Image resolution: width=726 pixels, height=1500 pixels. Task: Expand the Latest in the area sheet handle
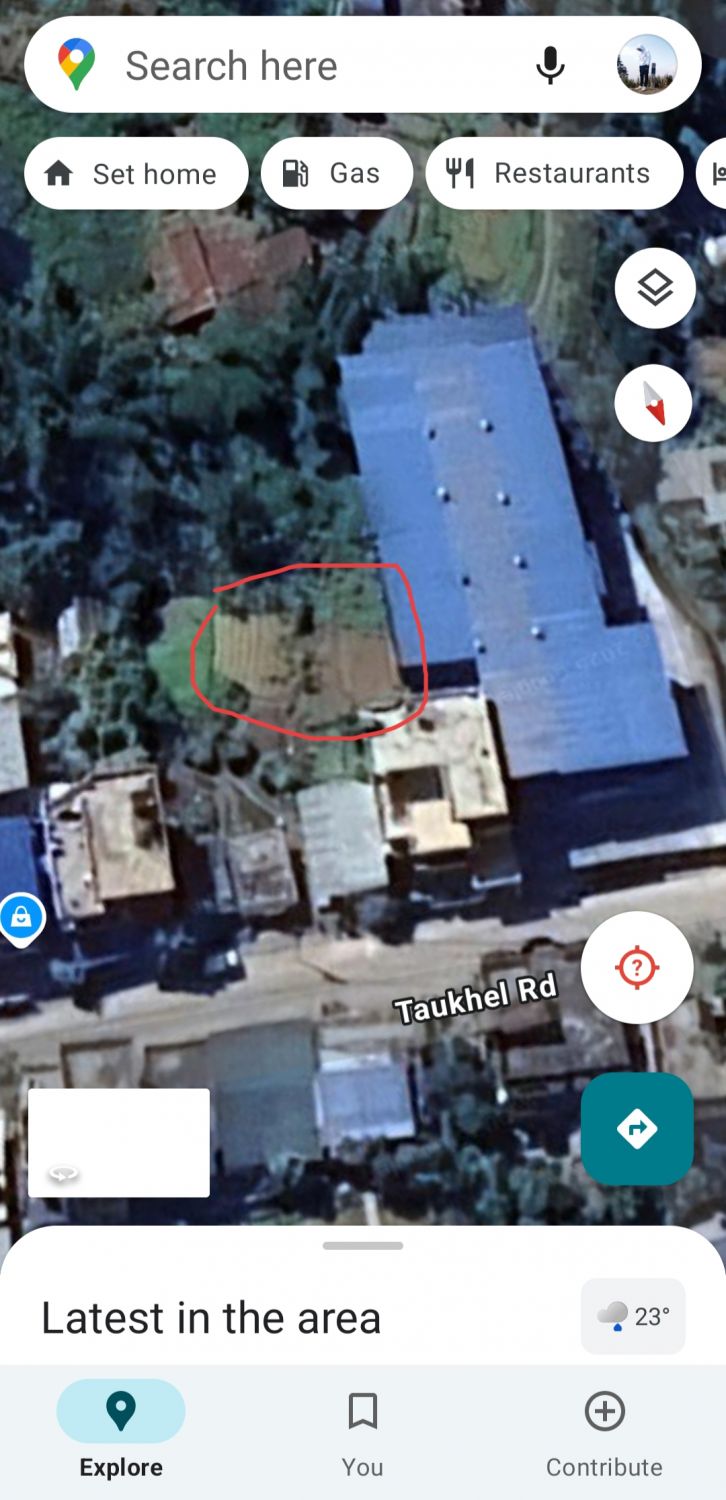[363, 1246]
